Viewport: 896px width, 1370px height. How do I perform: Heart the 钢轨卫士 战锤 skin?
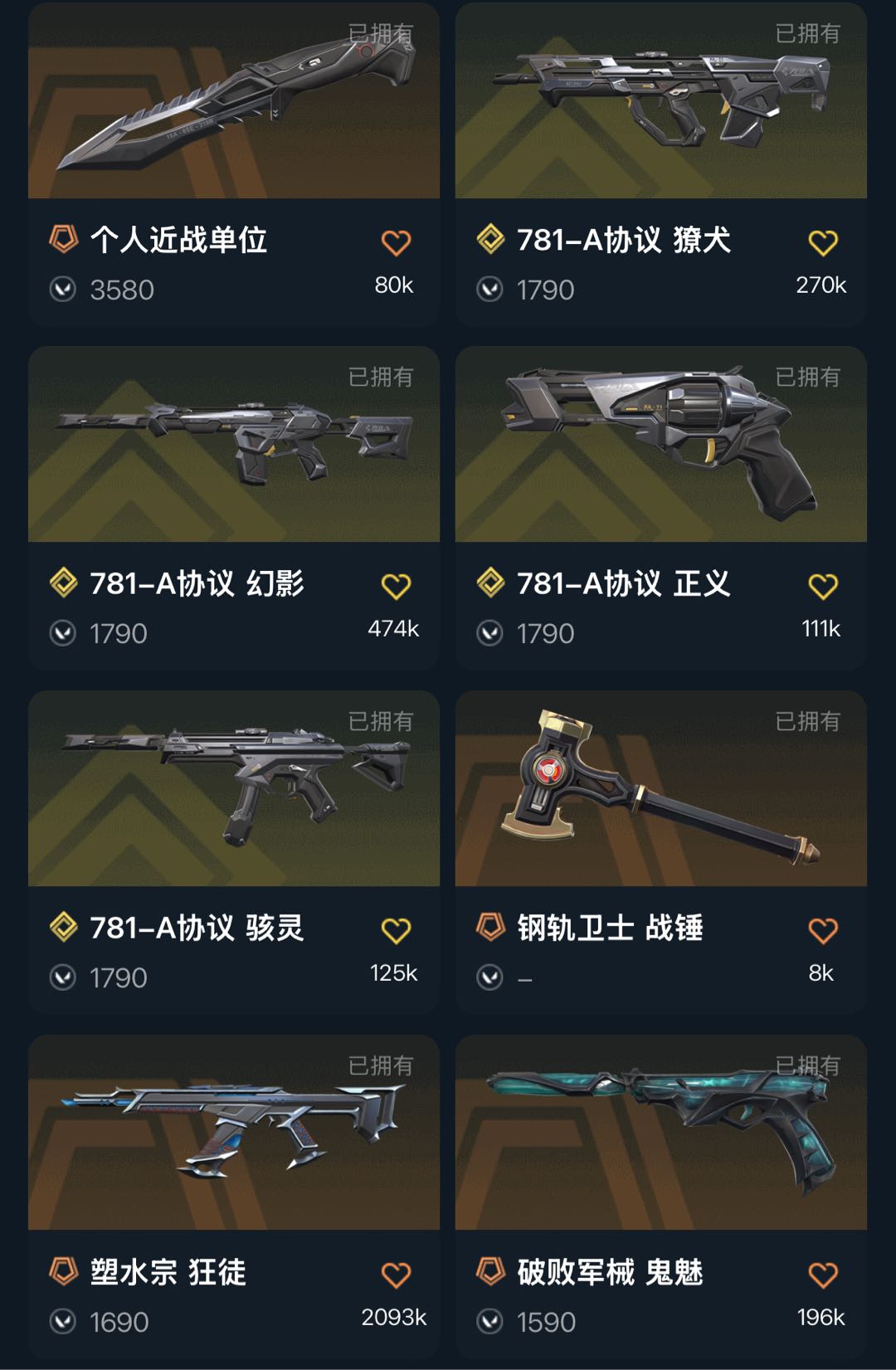click(823, 930)
